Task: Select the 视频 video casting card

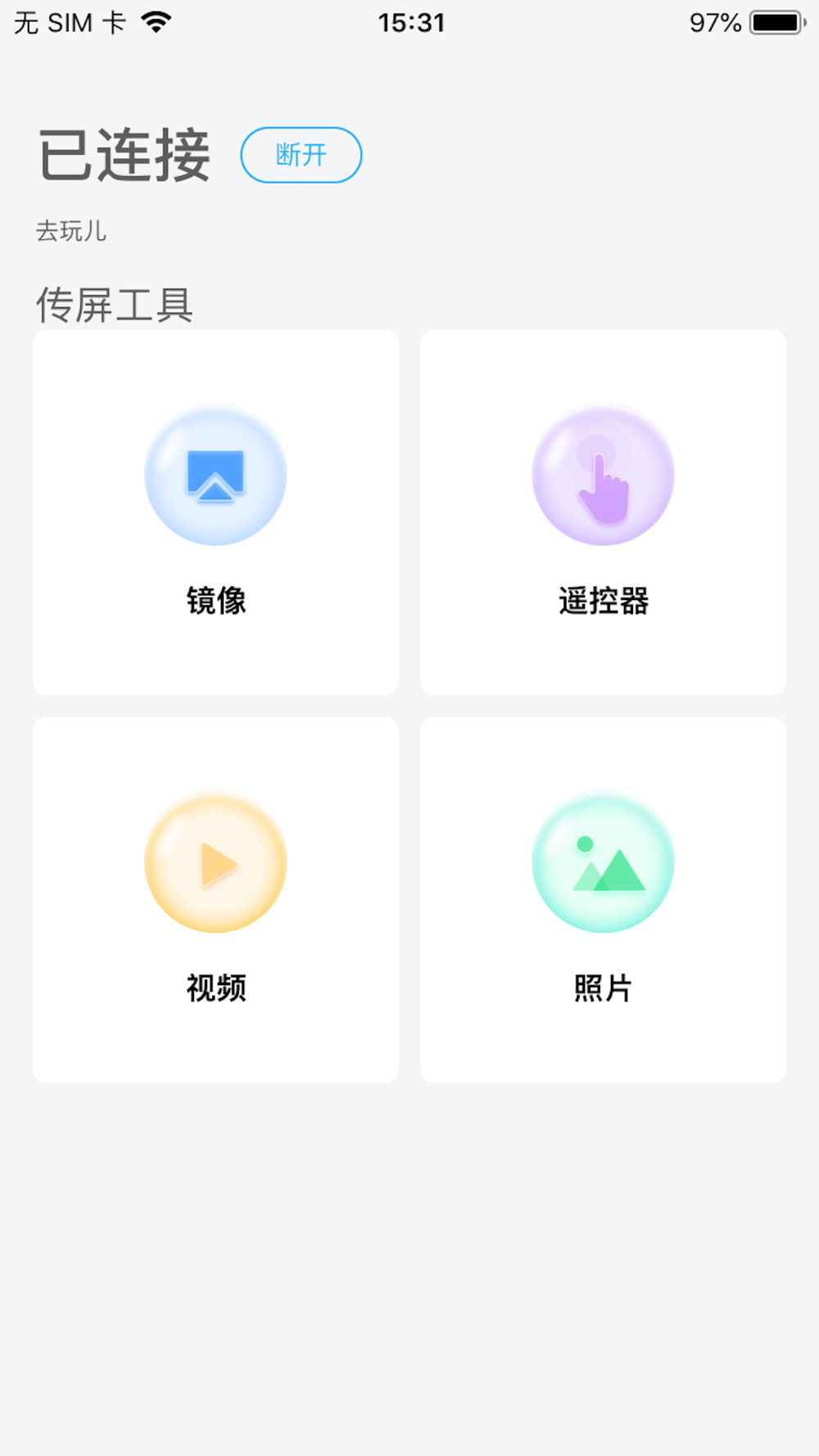Action: coord(215,899)
